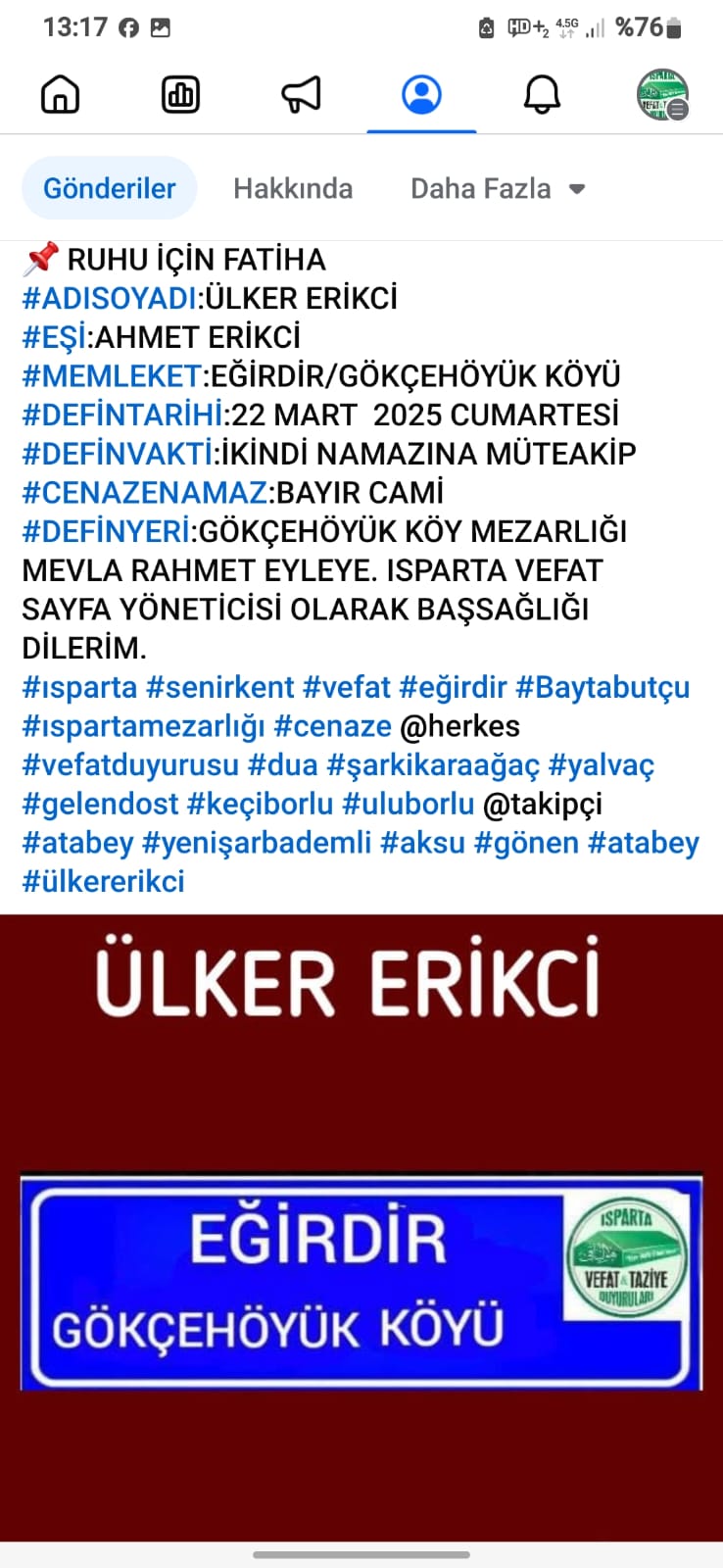
Task: Open the #ADISOYADI hashtag
Action: 110,298
